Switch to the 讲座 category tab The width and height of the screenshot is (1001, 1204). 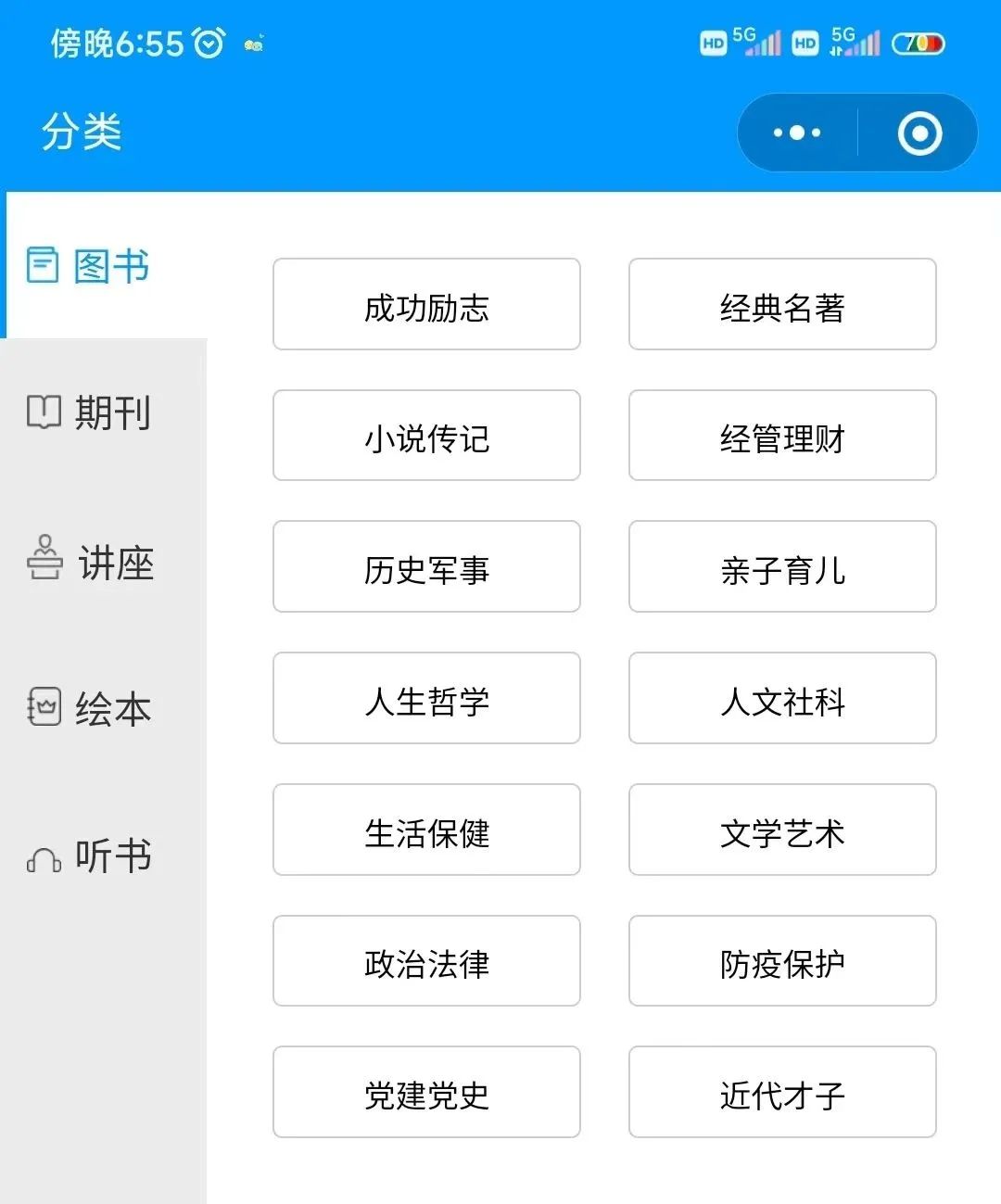(91, 563)
